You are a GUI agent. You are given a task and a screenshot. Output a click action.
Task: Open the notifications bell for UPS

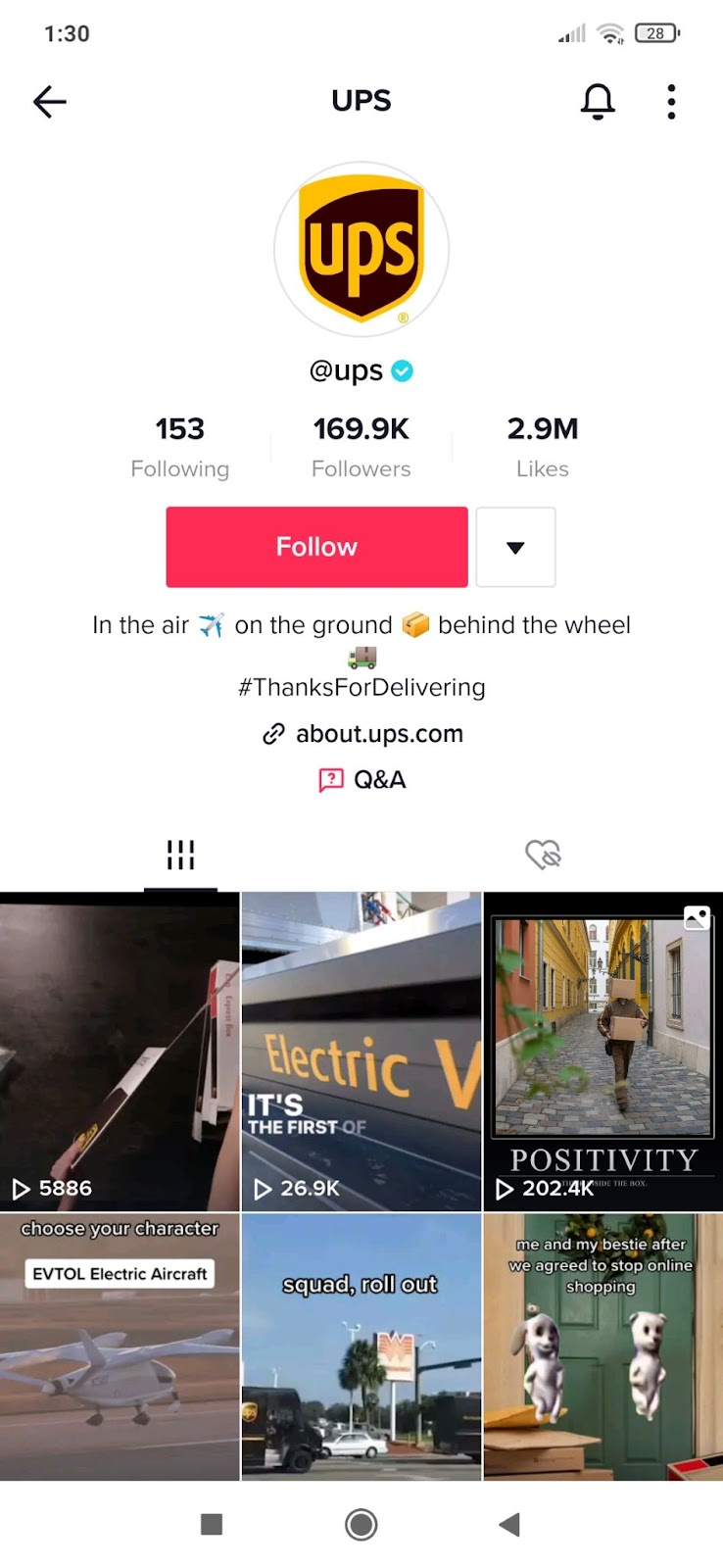598,101
